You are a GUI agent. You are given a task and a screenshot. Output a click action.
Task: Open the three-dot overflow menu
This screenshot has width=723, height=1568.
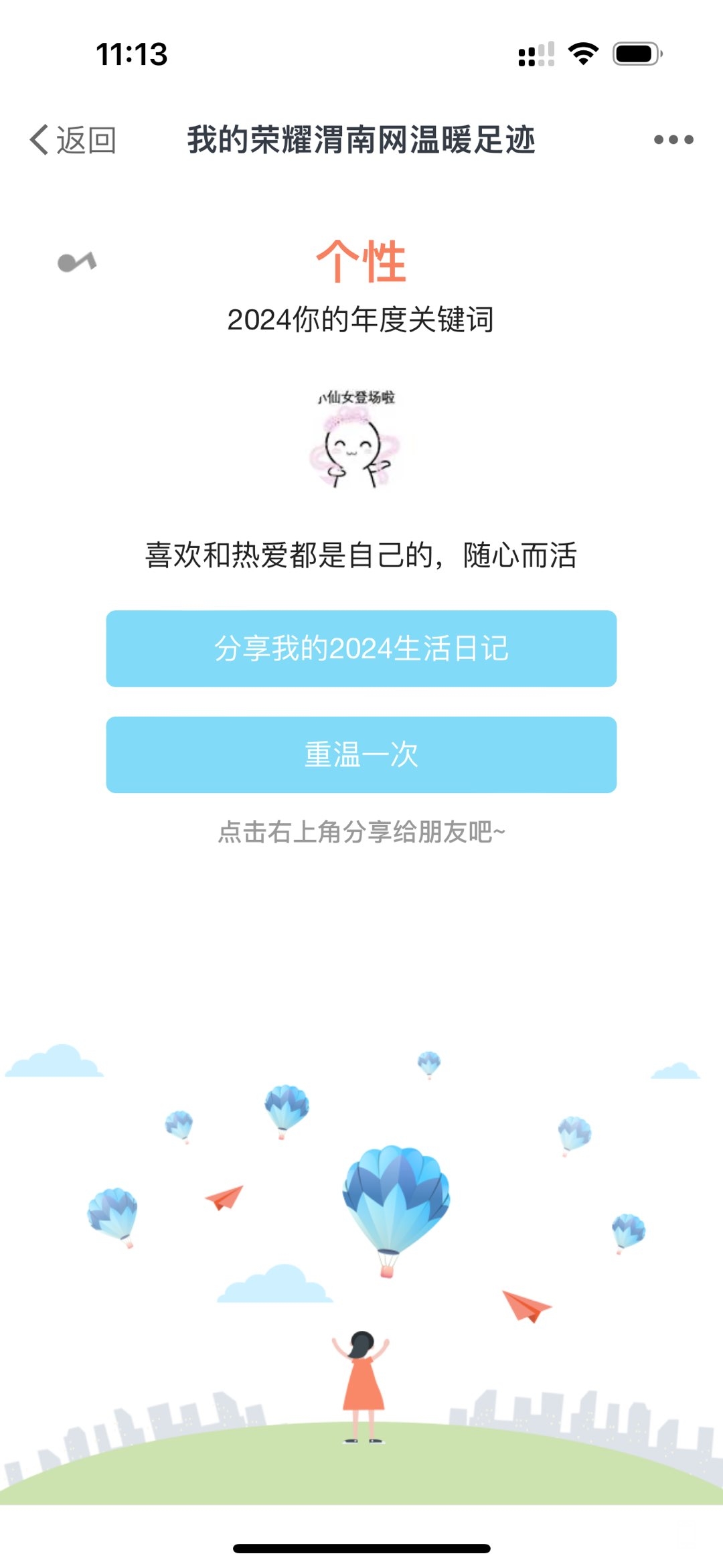click(x=673, y=140)
